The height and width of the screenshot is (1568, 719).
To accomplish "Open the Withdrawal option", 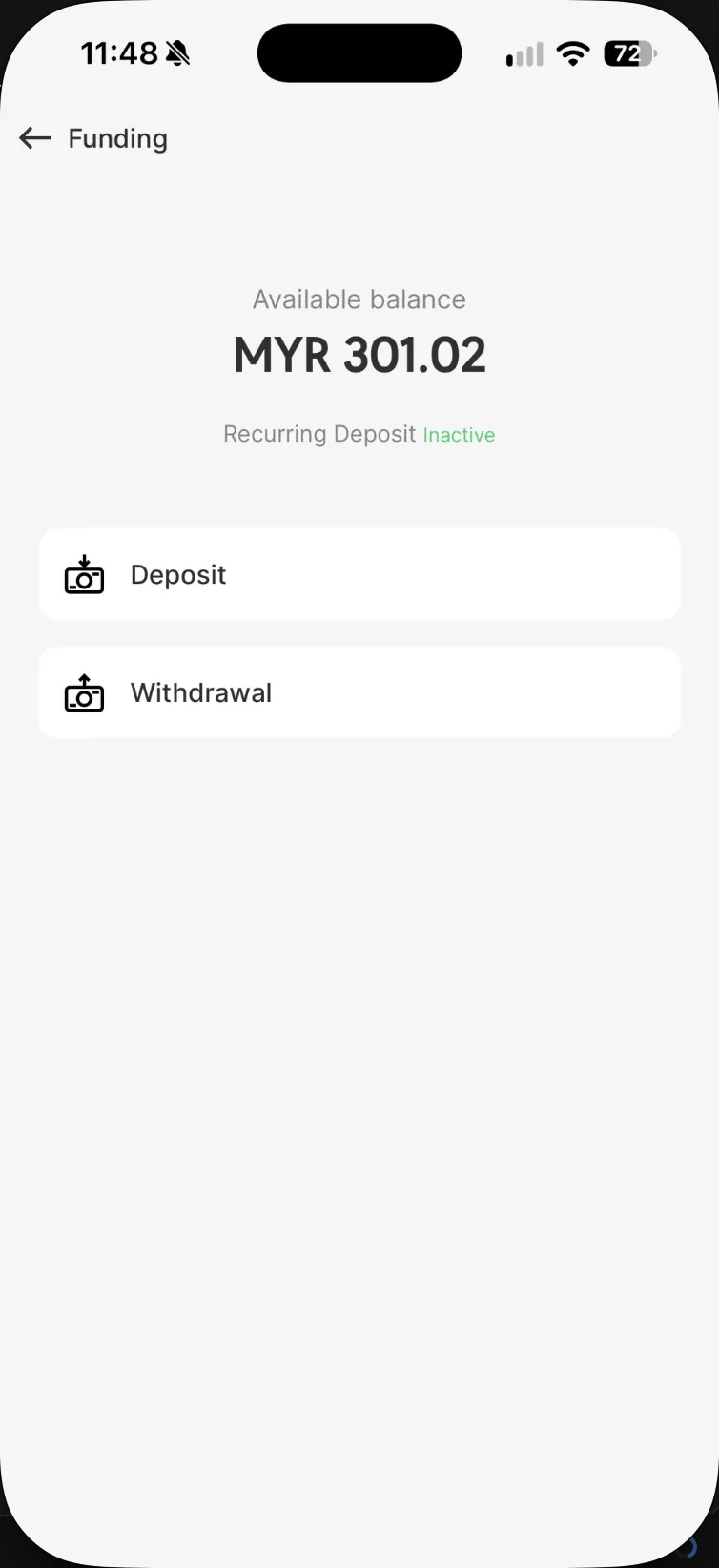I will [359, 692].
